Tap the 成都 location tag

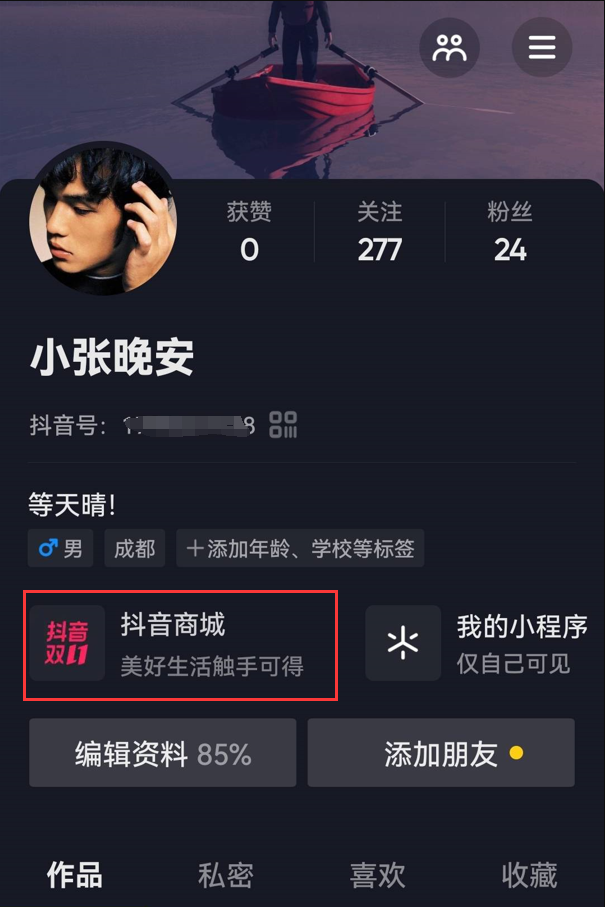pyautogui.click(x=135, y=549)
